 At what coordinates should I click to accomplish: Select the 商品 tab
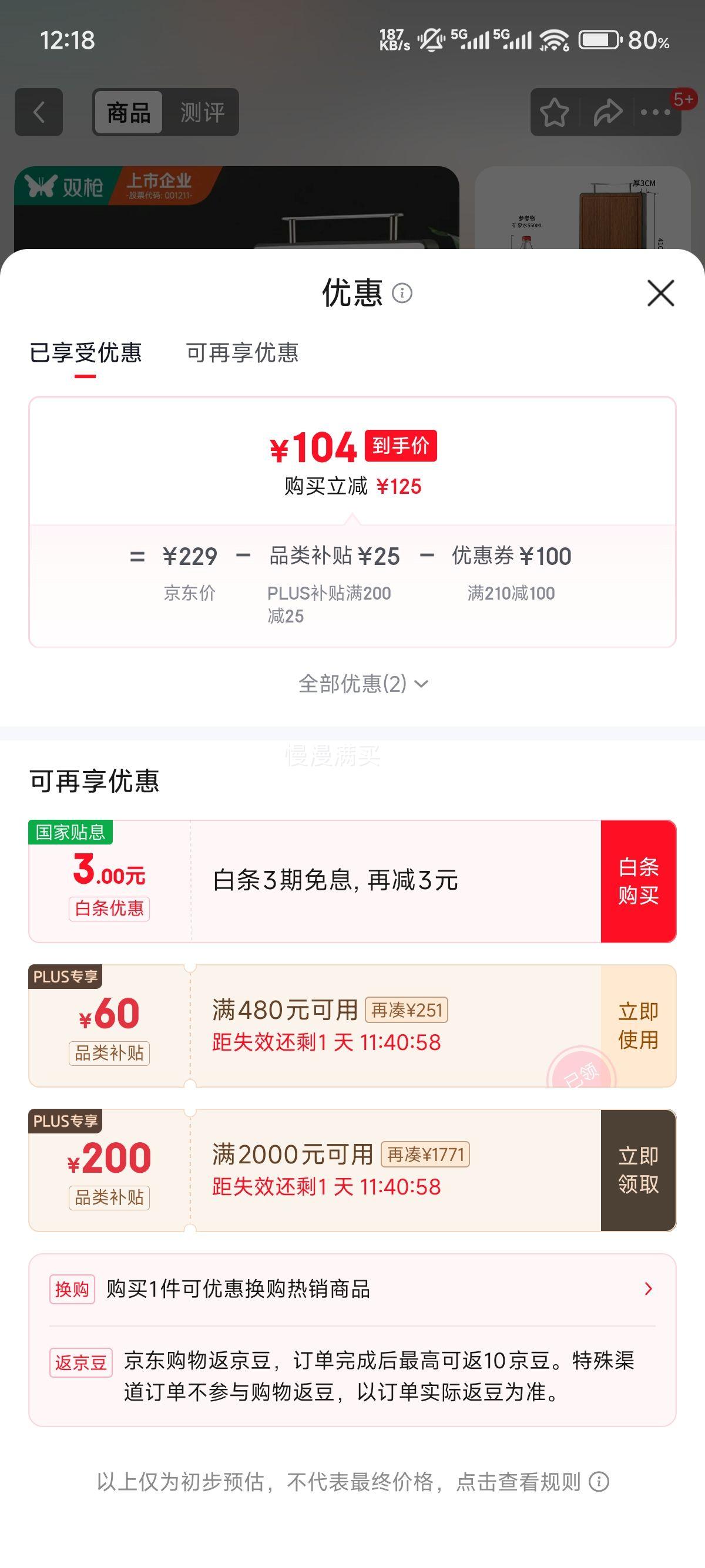point(127,113)
